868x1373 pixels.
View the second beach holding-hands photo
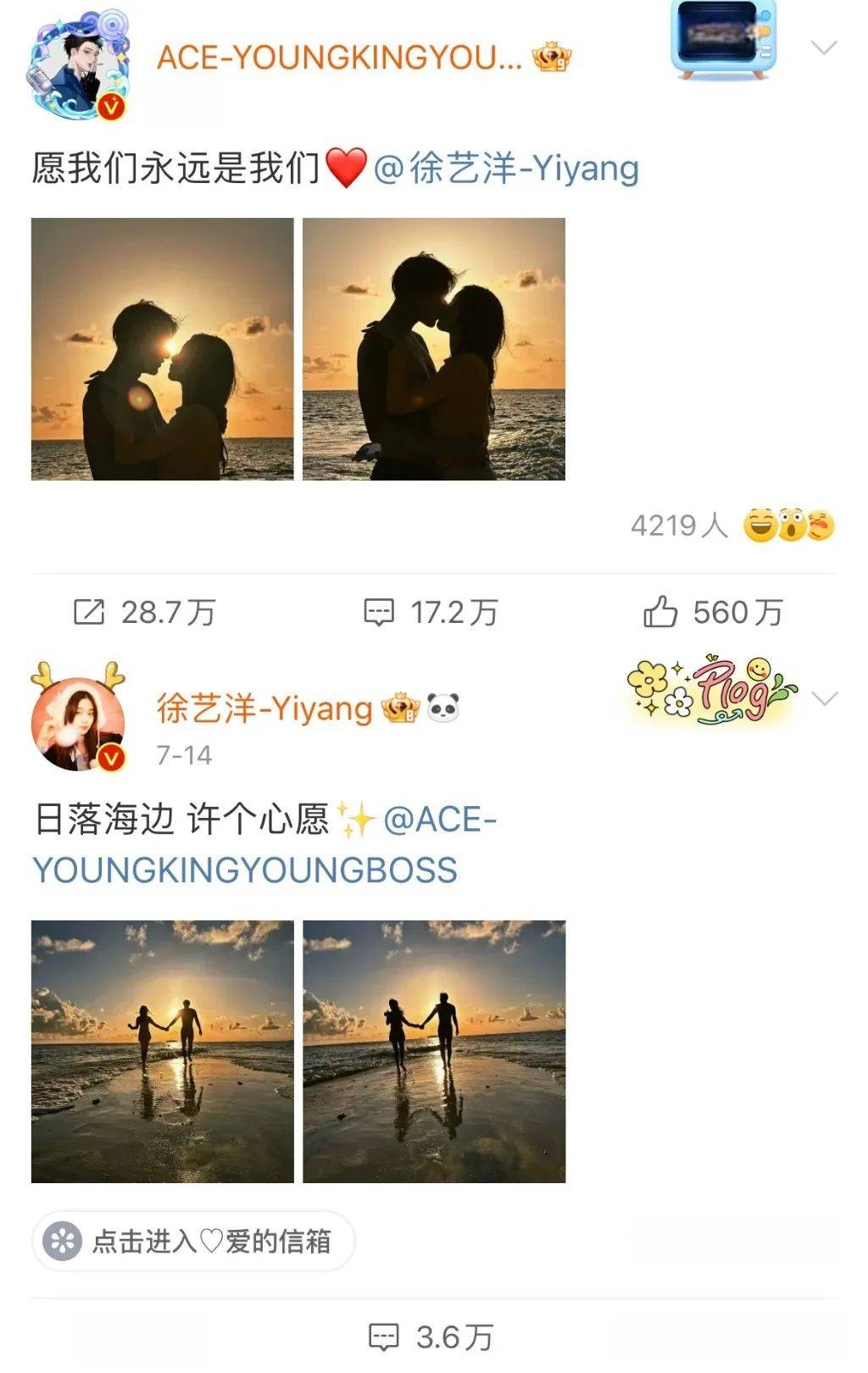(x=434, y=1052)
